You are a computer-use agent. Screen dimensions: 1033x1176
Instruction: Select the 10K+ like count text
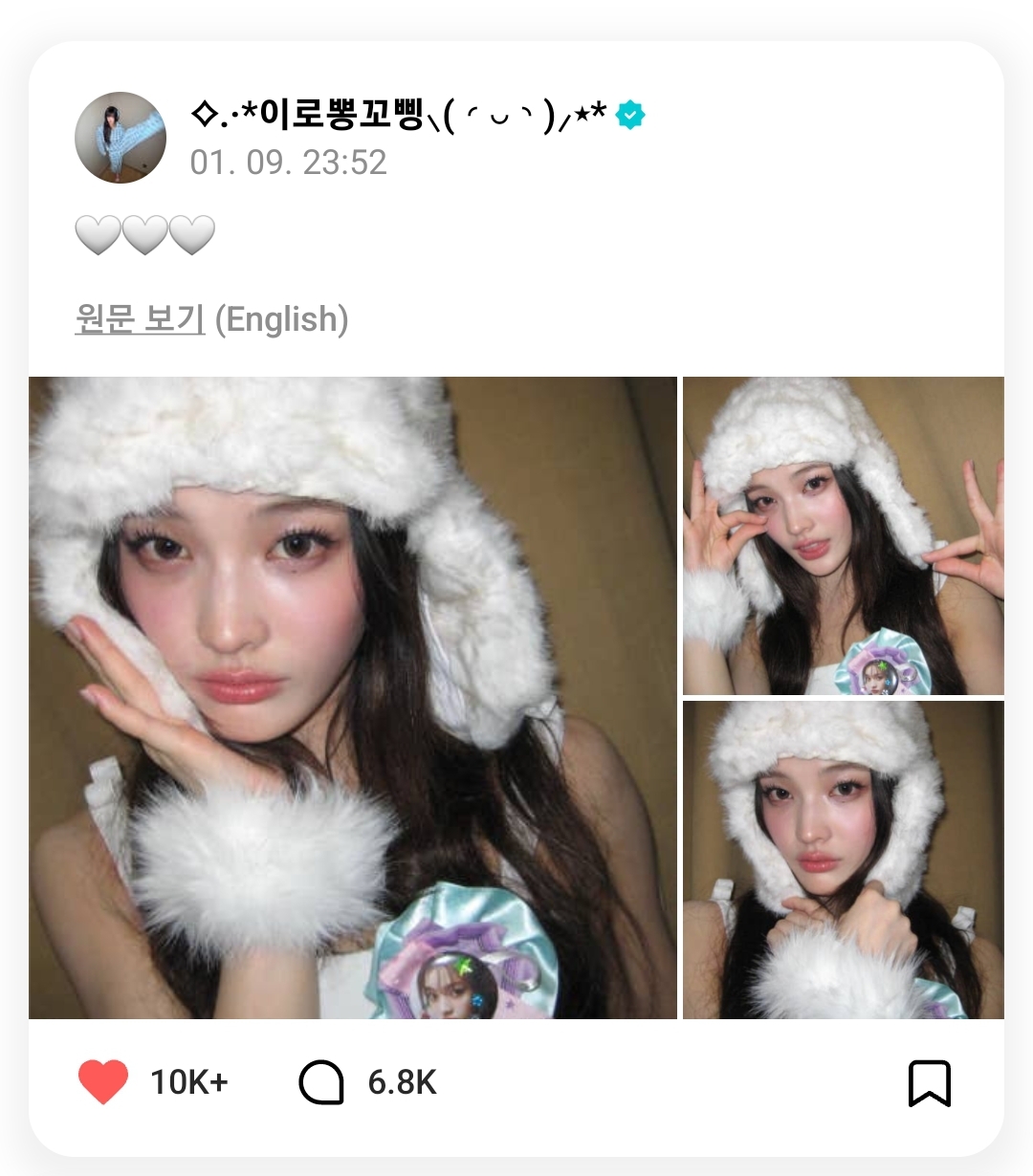pyautogui.click(x=188, y=1081)
